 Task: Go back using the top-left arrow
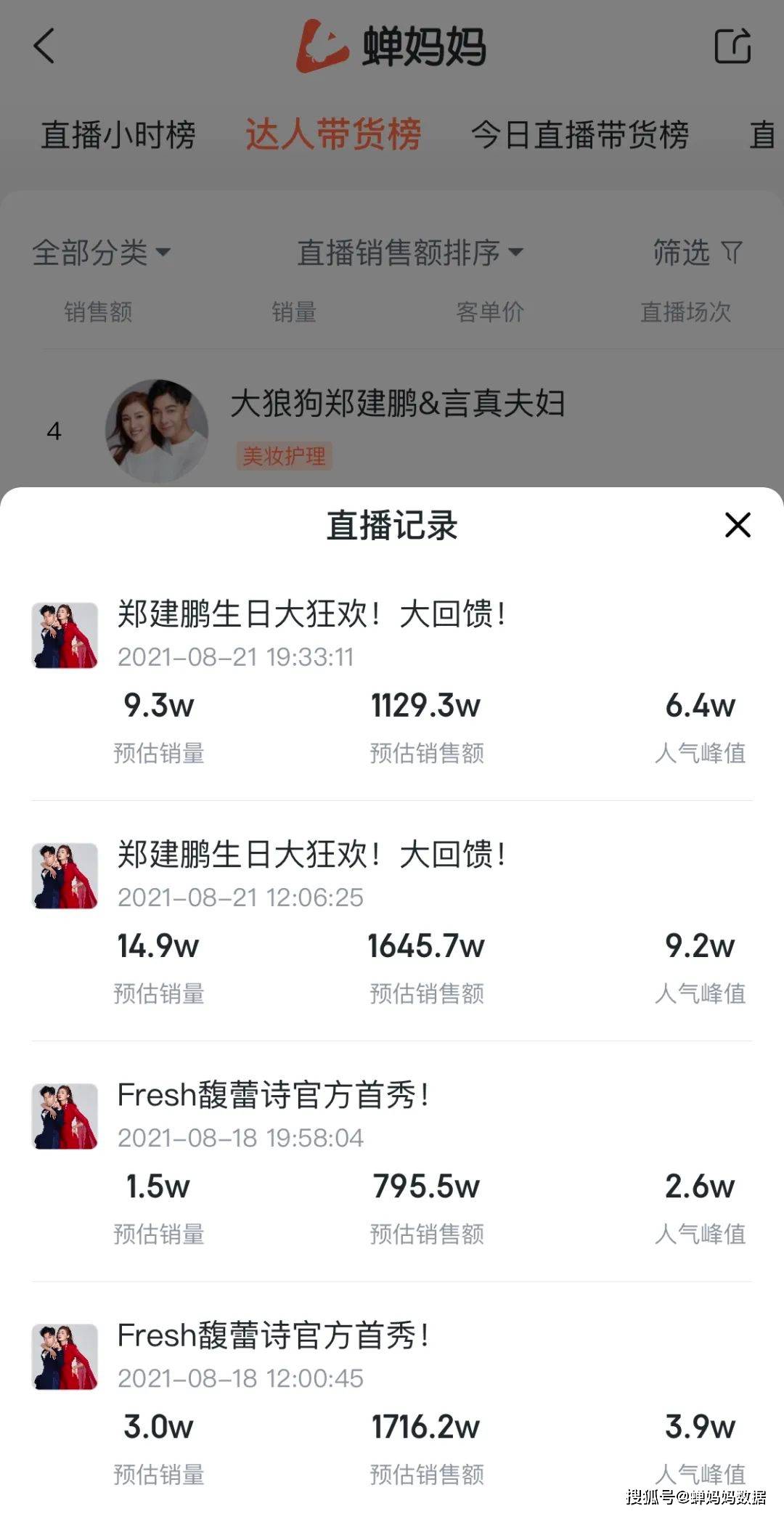[x=44, y=46]
